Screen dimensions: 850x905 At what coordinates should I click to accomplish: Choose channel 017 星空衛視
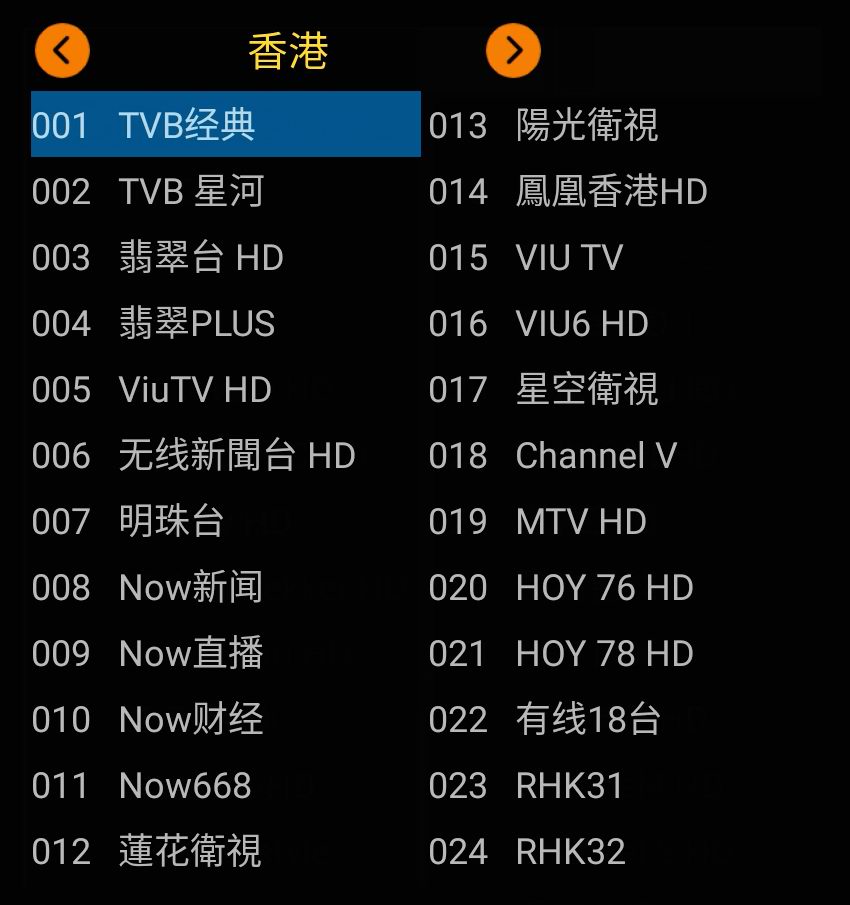pos(587,390)
